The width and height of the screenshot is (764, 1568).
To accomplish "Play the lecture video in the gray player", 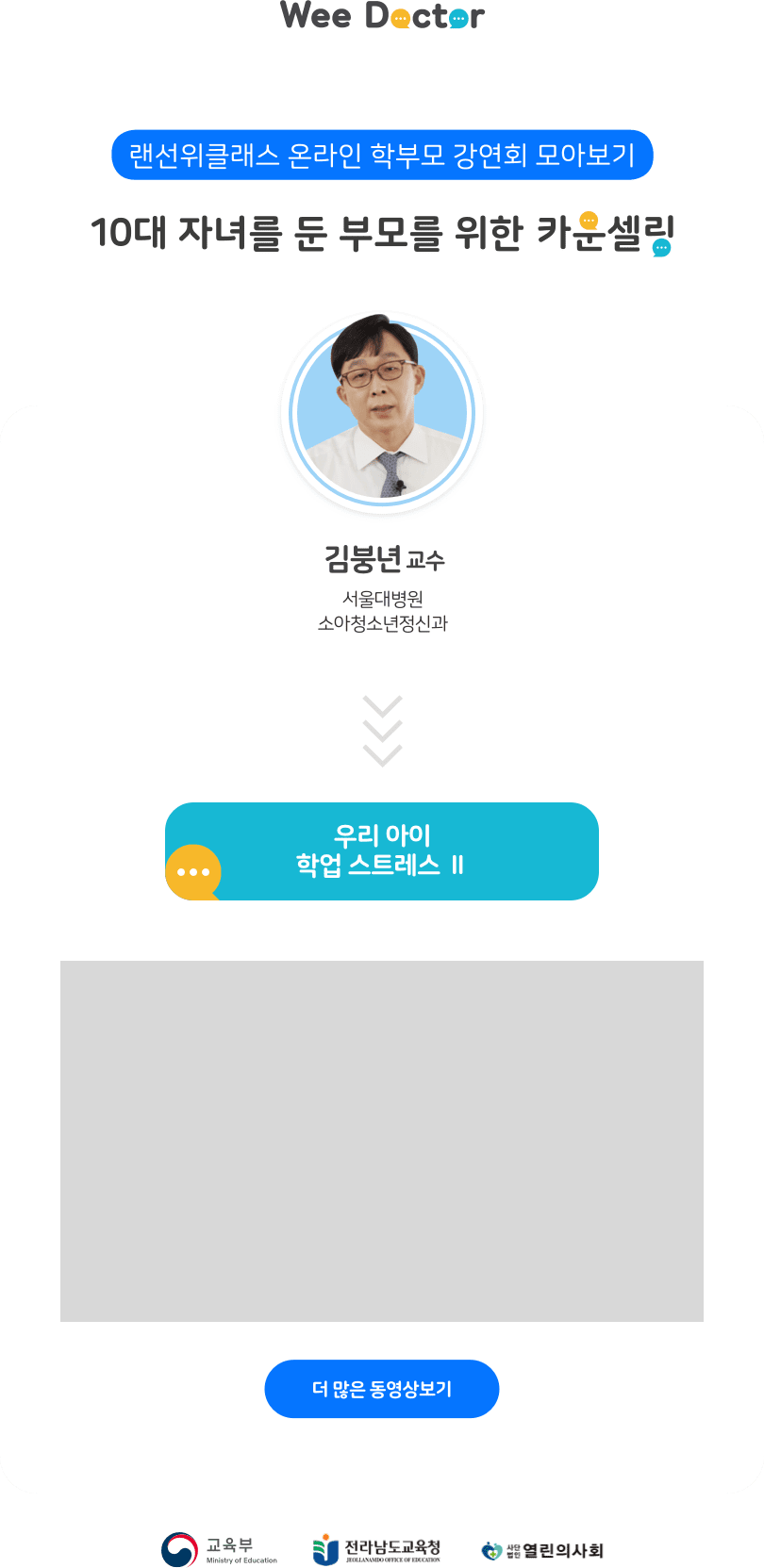I will pos(381,1141).
